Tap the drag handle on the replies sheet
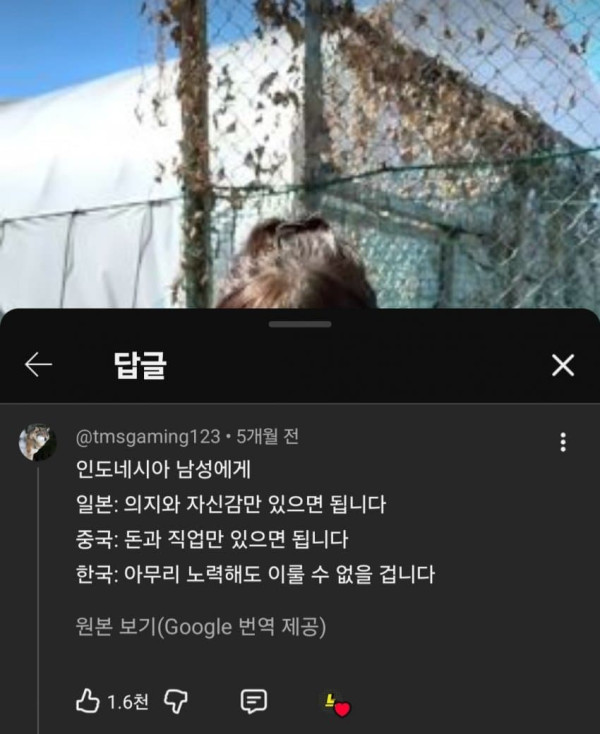The width and height of the screenshot is (600, 734). [x=300, y=324]
